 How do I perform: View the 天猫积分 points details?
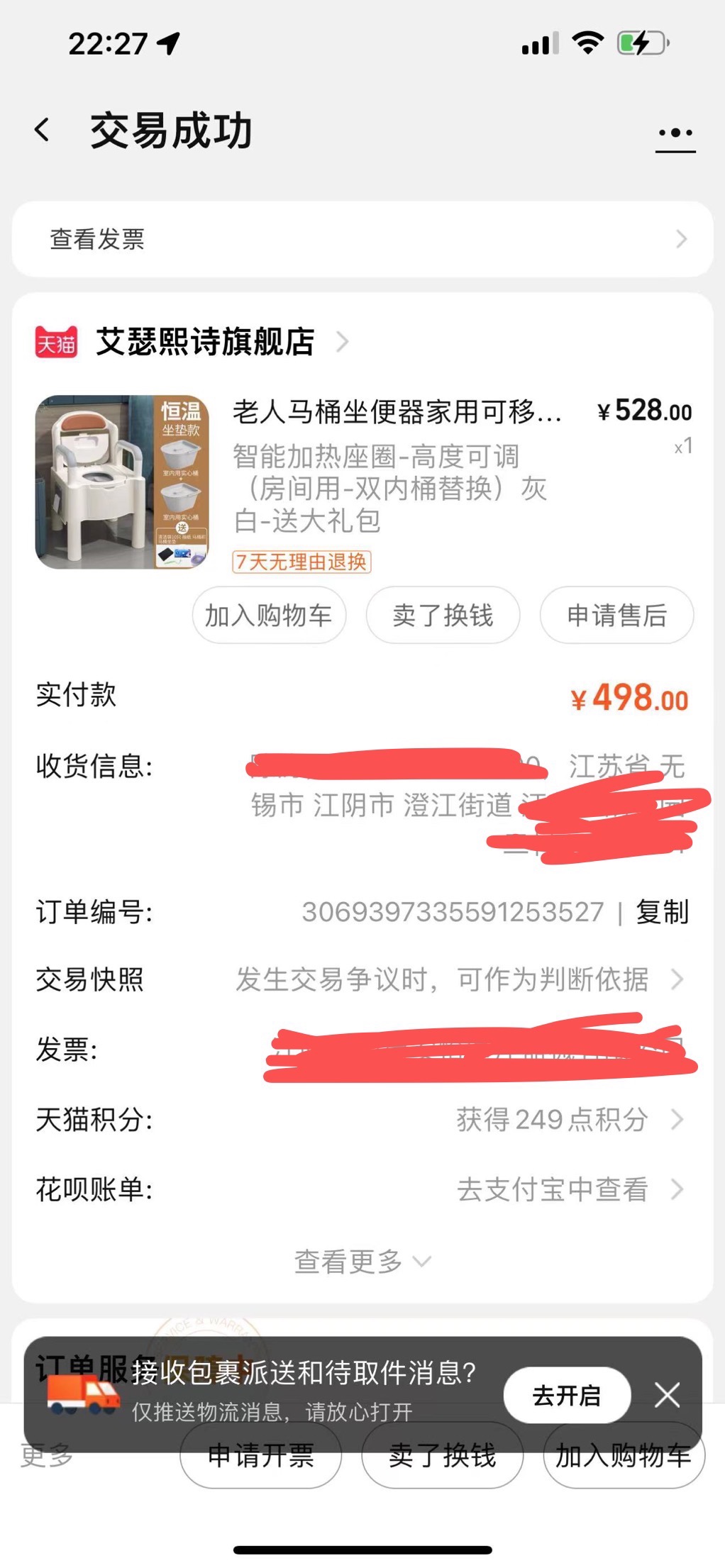click(568, 1120)
